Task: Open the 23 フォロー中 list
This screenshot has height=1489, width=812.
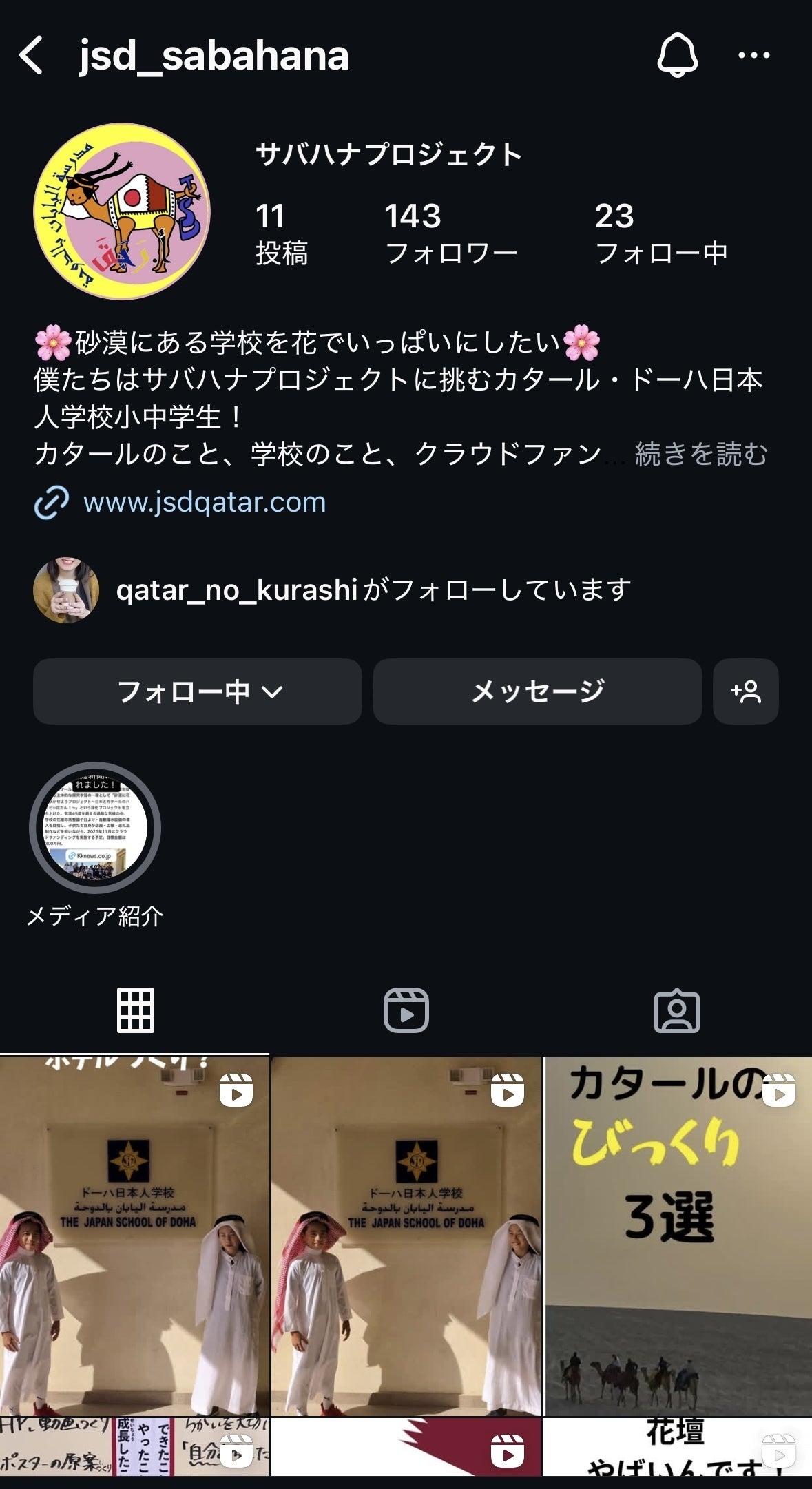Action: pyautogui.click(x=660, y=234)
